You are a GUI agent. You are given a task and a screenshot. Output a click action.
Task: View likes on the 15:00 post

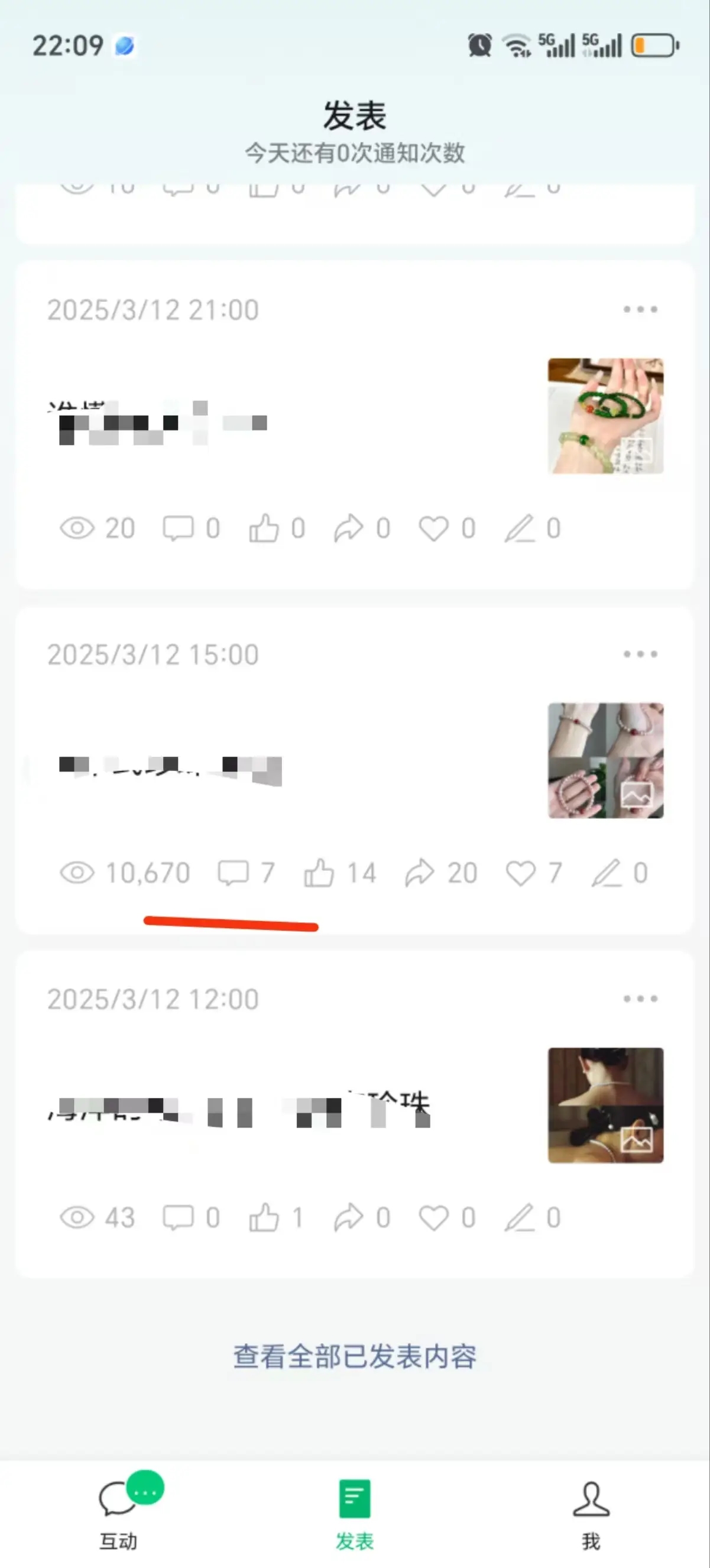click(x=340, y=873)
